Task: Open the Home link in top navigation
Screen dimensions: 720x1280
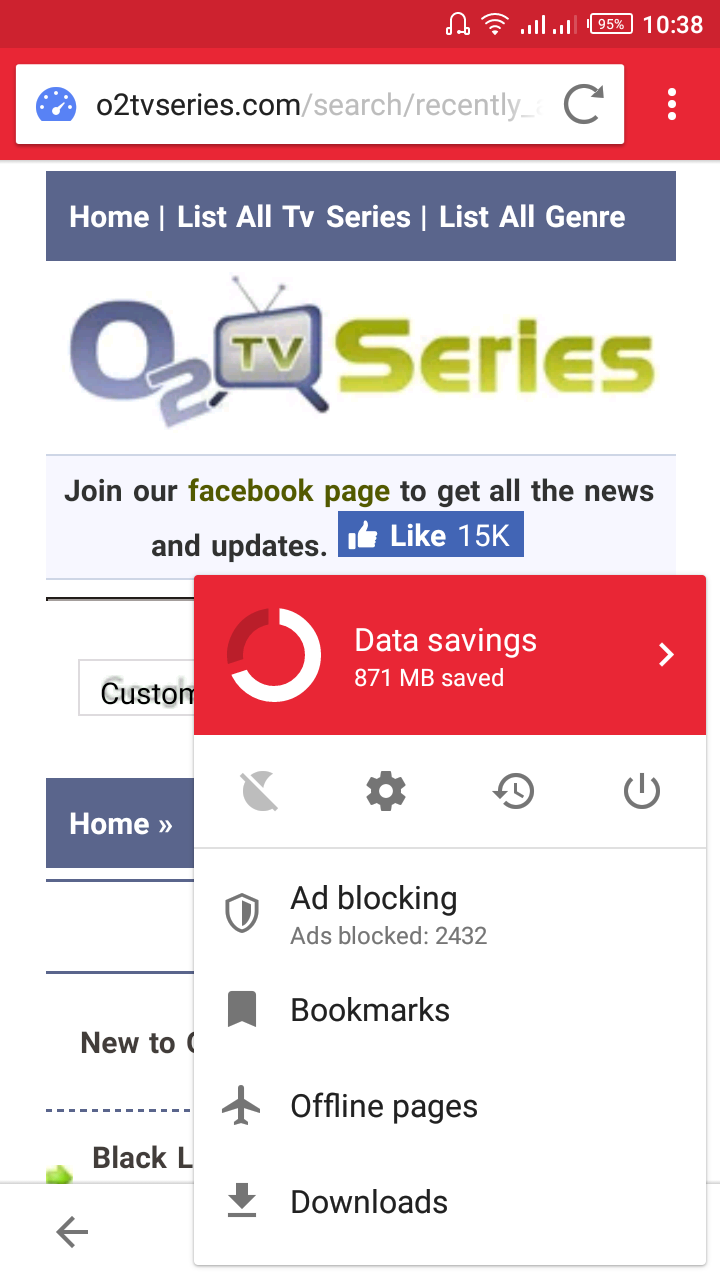Action: [109, 217]
